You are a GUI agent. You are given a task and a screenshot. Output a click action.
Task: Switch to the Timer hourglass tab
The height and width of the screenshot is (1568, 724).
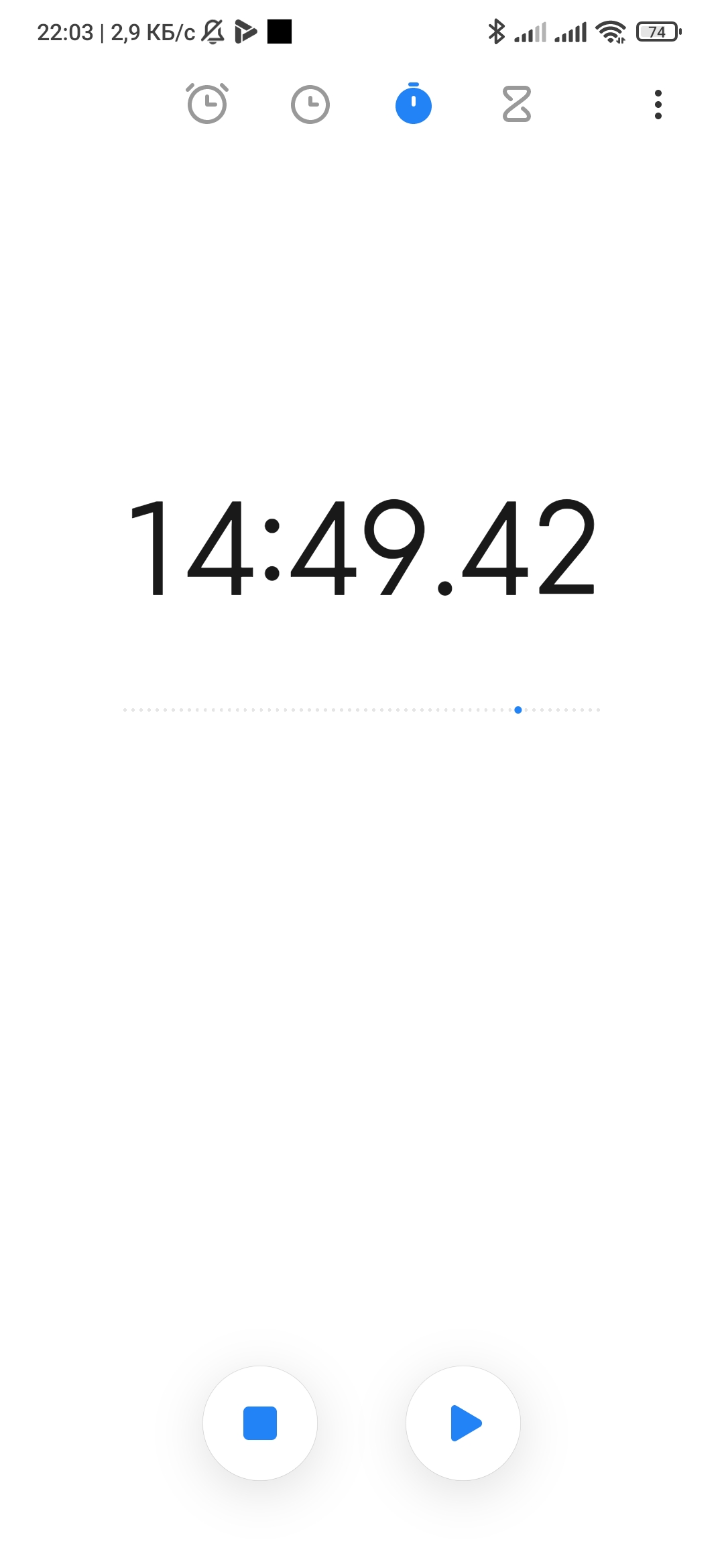517,105
